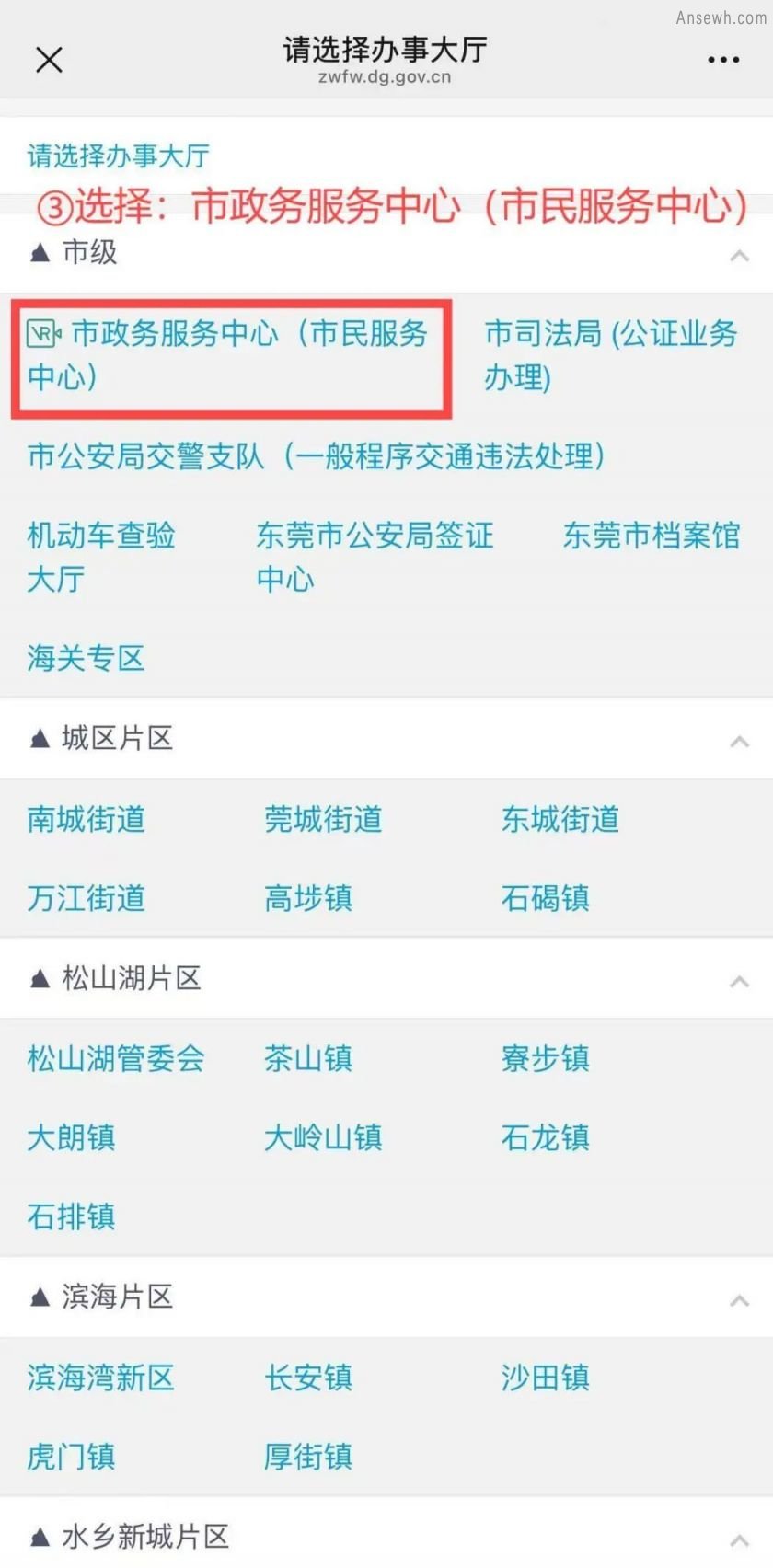
Task: Open the 海关专区 service hall
Action: pos(85,657)
